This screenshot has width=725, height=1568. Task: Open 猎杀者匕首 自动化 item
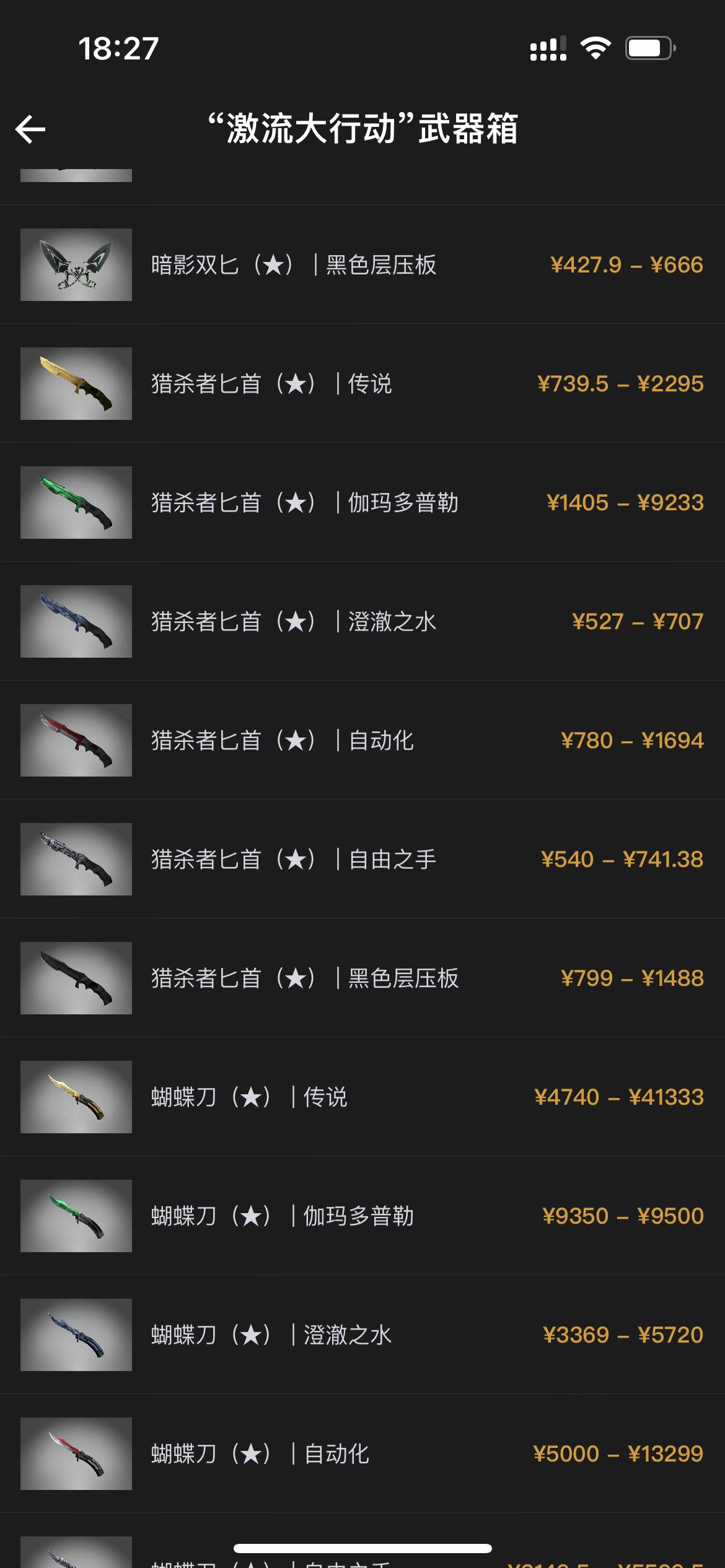[362, 741]
